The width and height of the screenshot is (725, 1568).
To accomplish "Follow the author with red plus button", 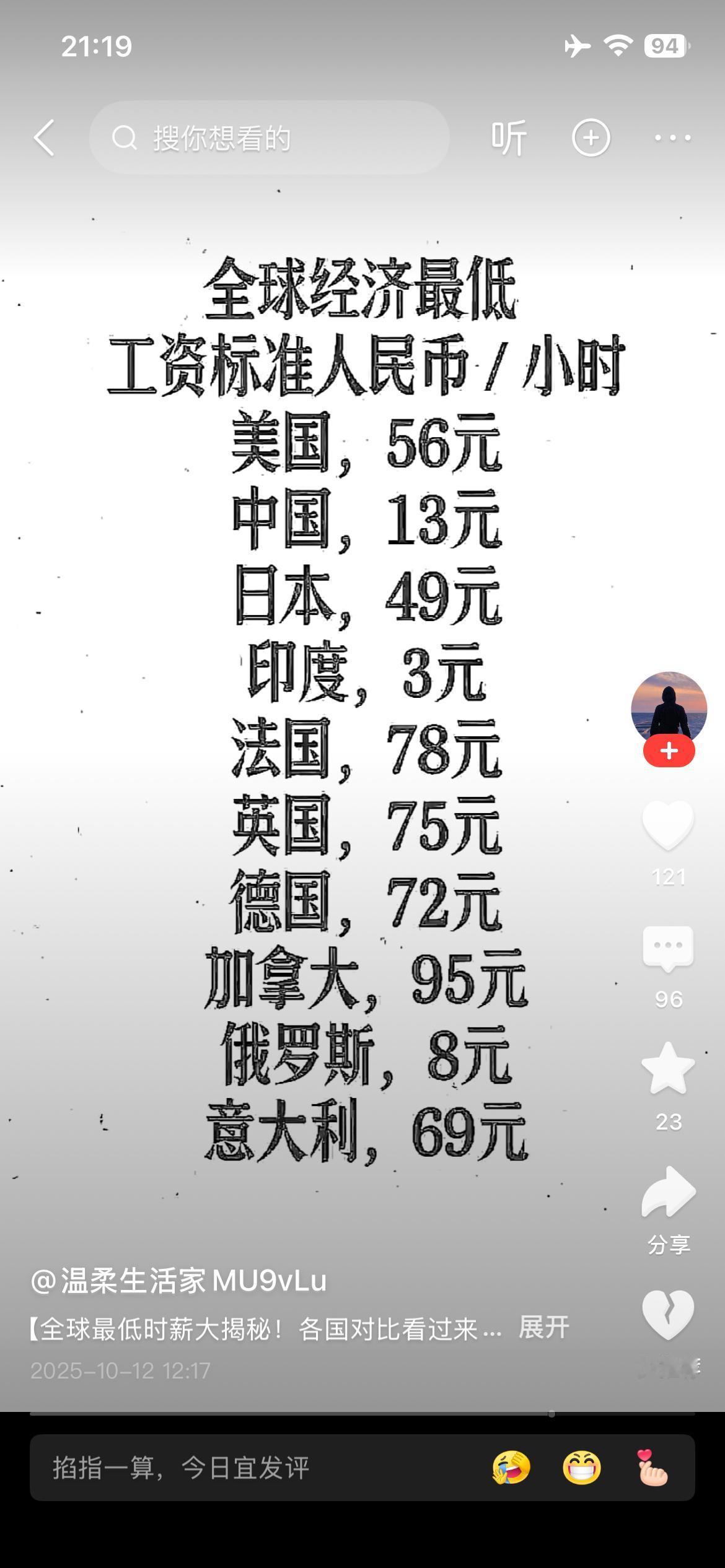I will tap(669, 752).
